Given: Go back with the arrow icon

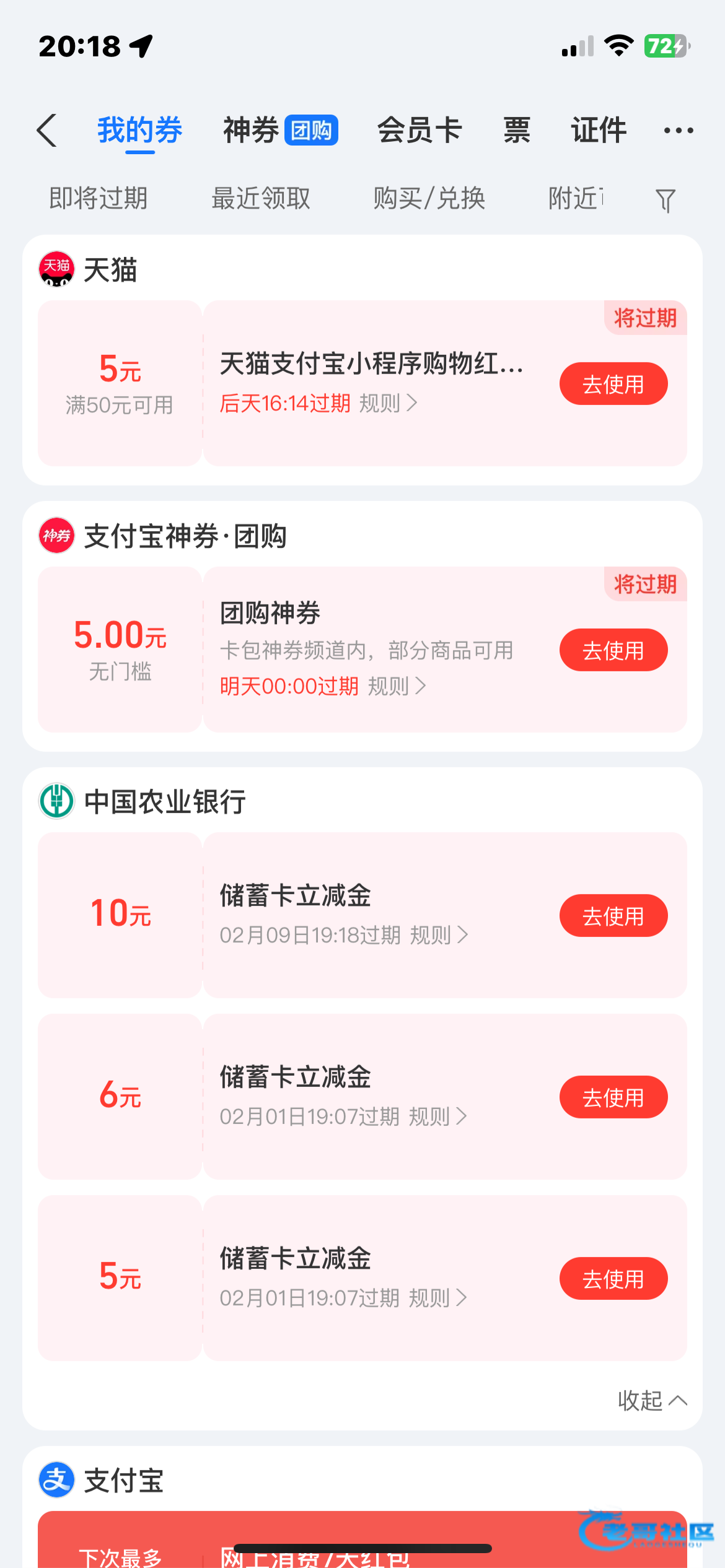Looking at the screenshot, I should tap(48, 131).
